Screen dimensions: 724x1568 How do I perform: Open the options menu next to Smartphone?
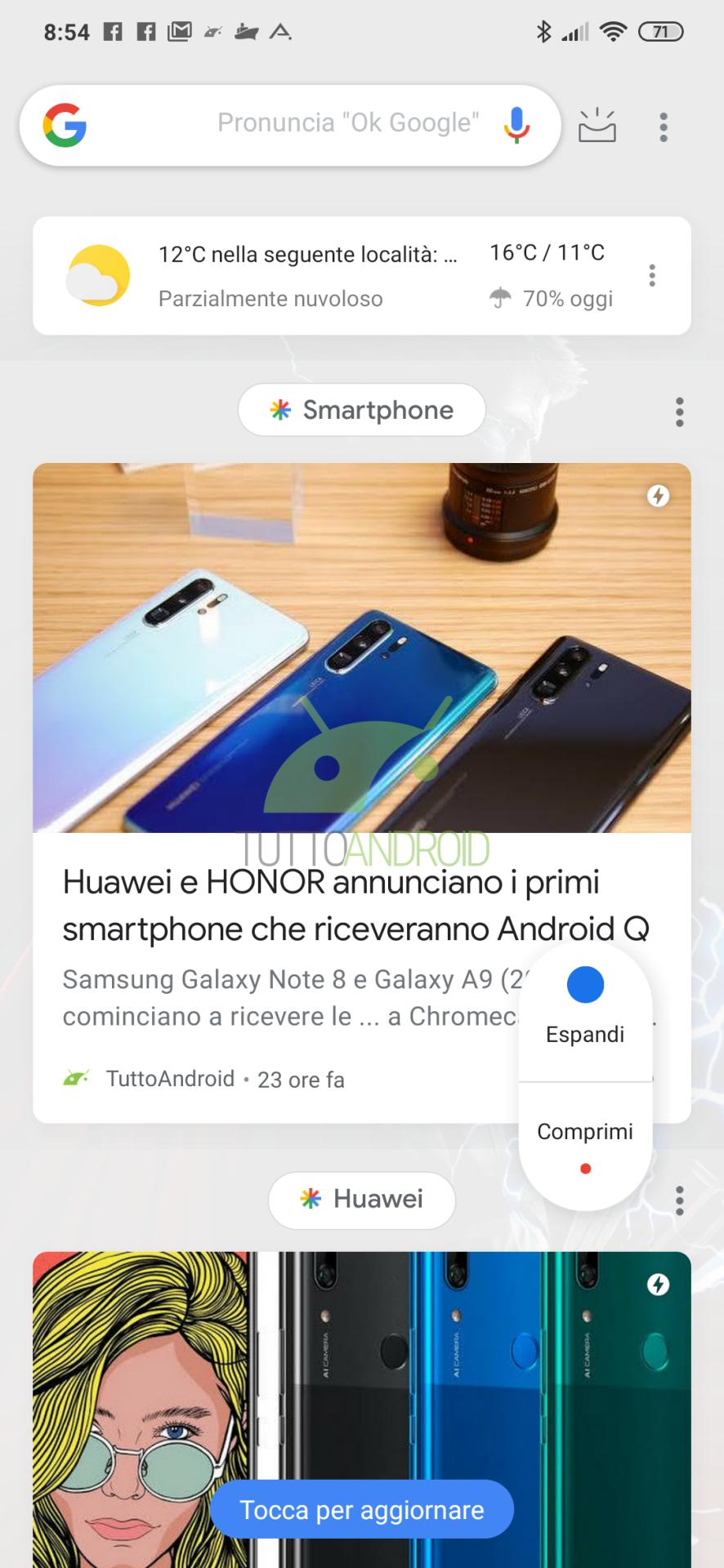coord(679,412)
